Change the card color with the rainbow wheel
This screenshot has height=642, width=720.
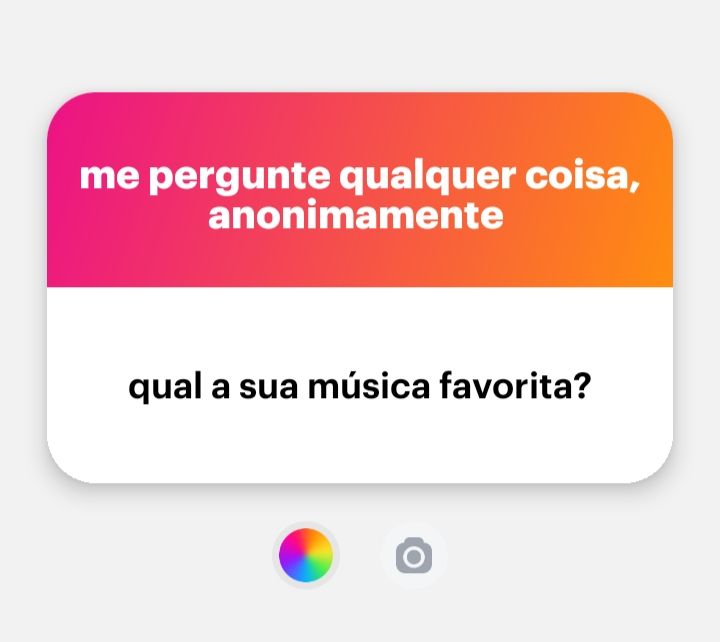point(306,555)
